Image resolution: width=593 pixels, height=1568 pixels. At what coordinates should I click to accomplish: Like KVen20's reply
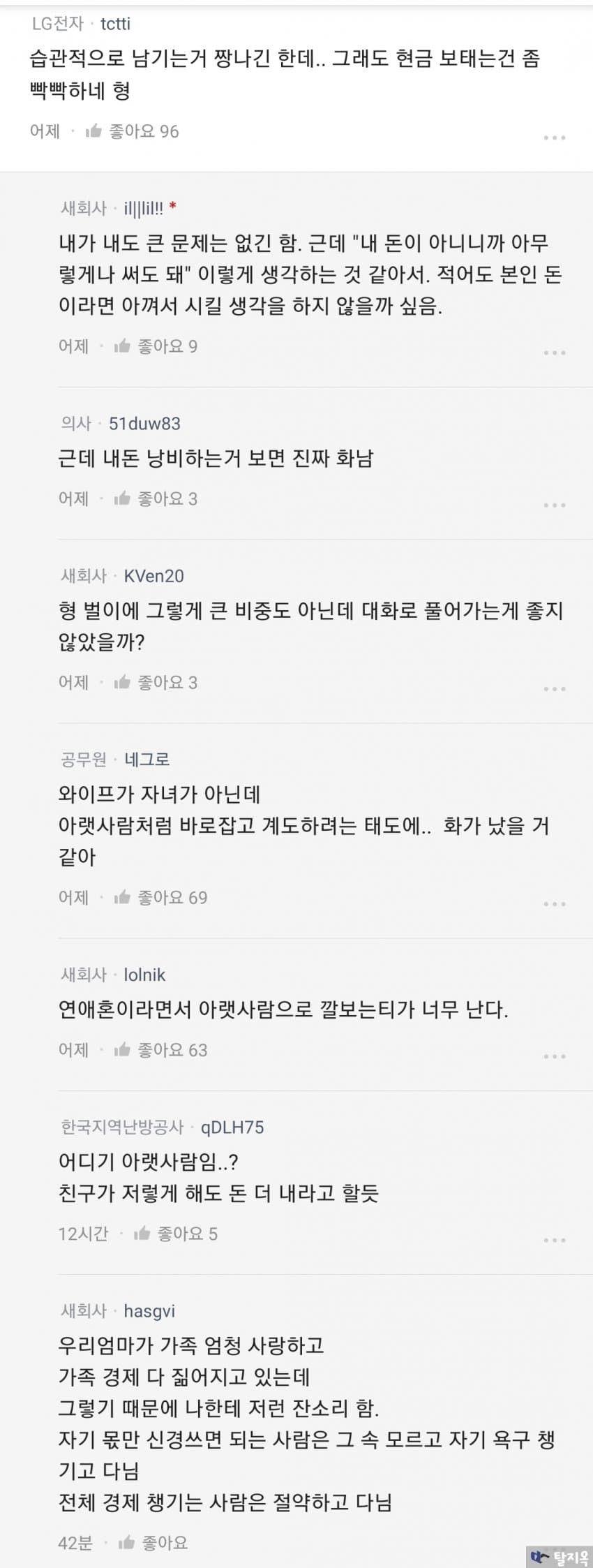point(122,682)
